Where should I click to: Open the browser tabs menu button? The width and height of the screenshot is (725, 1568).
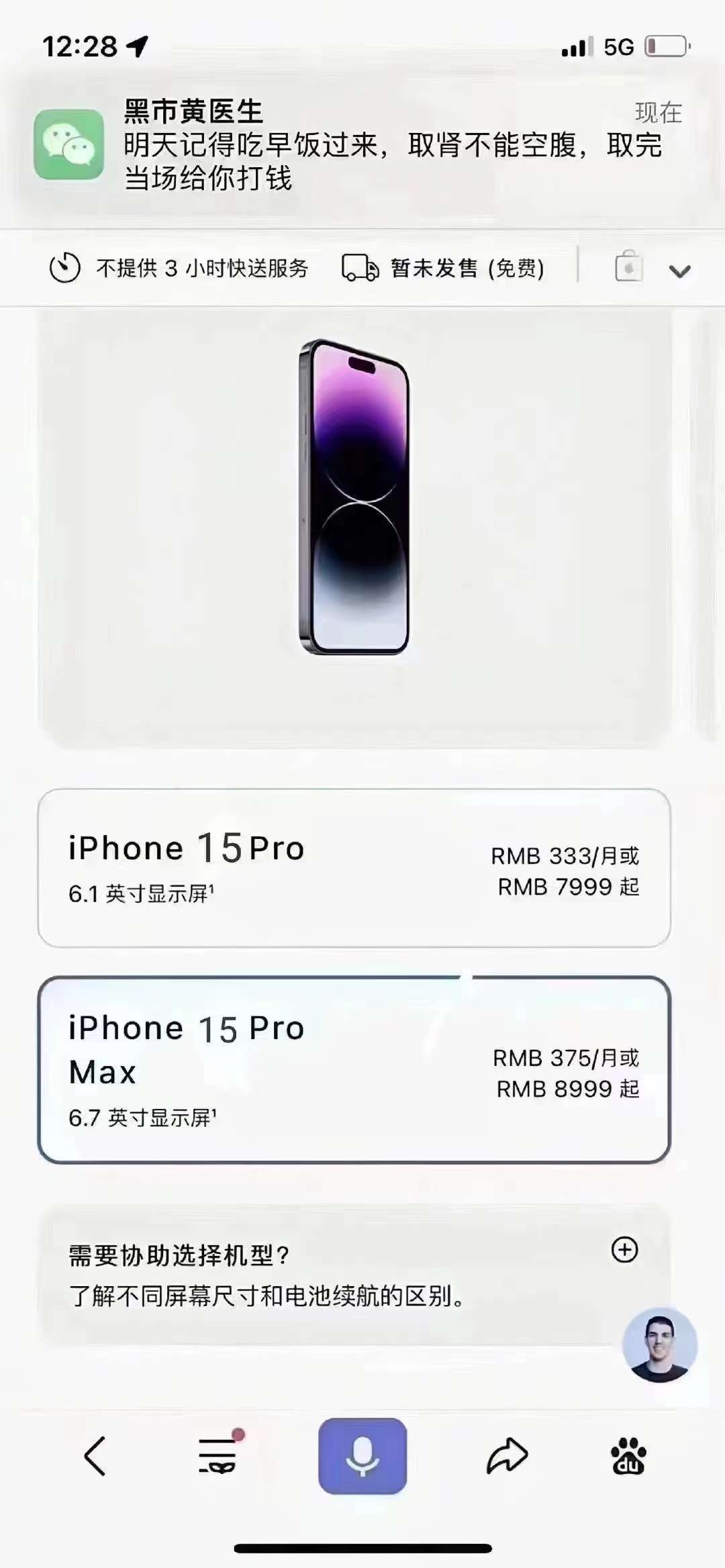tap(218, 1455)
